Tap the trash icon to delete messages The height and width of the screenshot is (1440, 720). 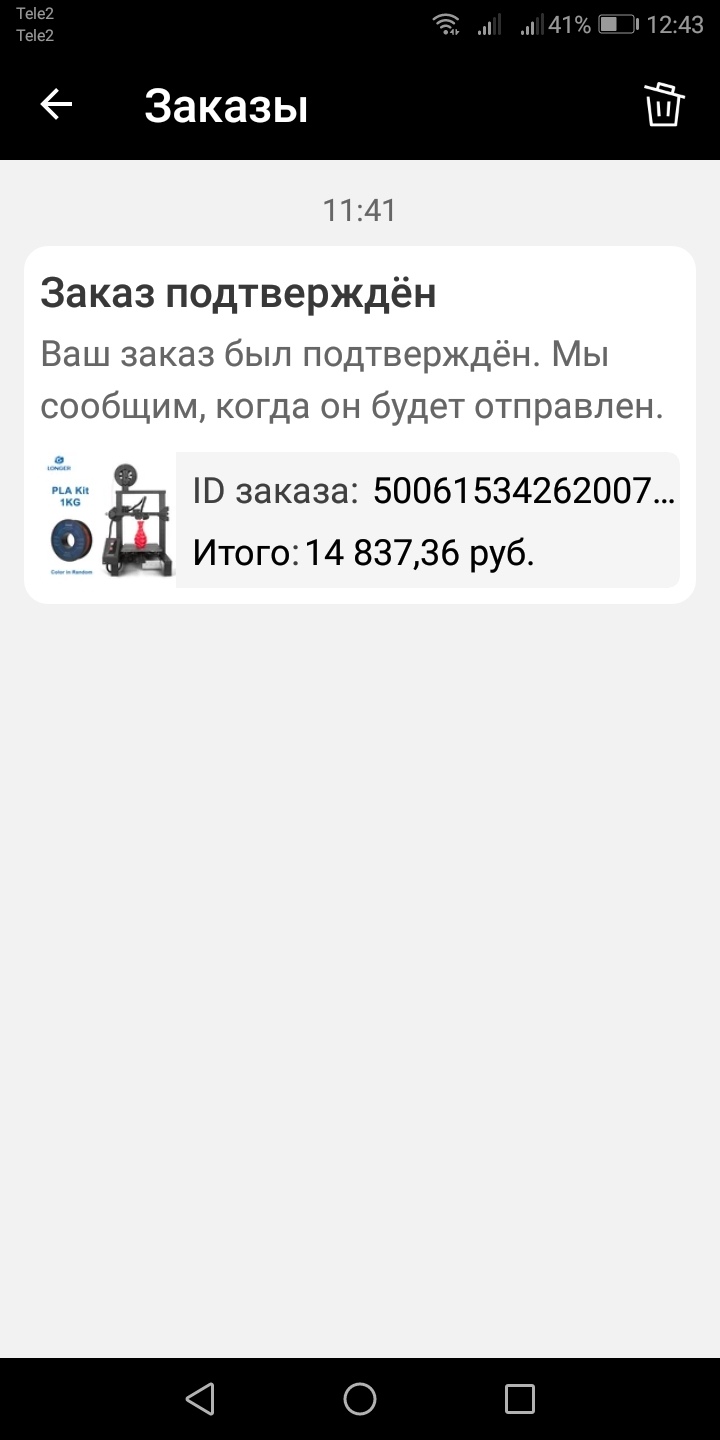(x=663, y=104)
